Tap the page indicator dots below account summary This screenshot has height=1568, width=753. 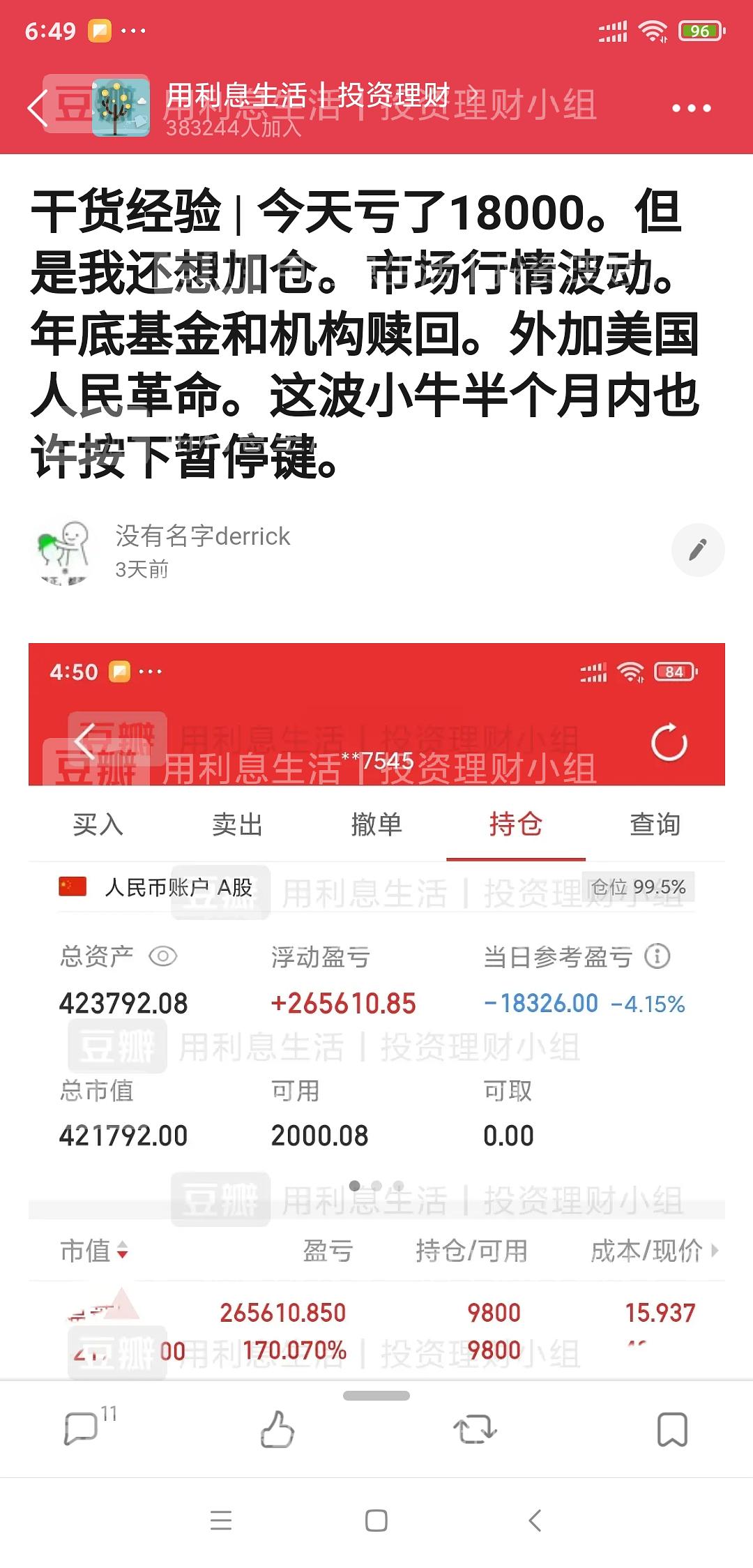(376, 1184)
